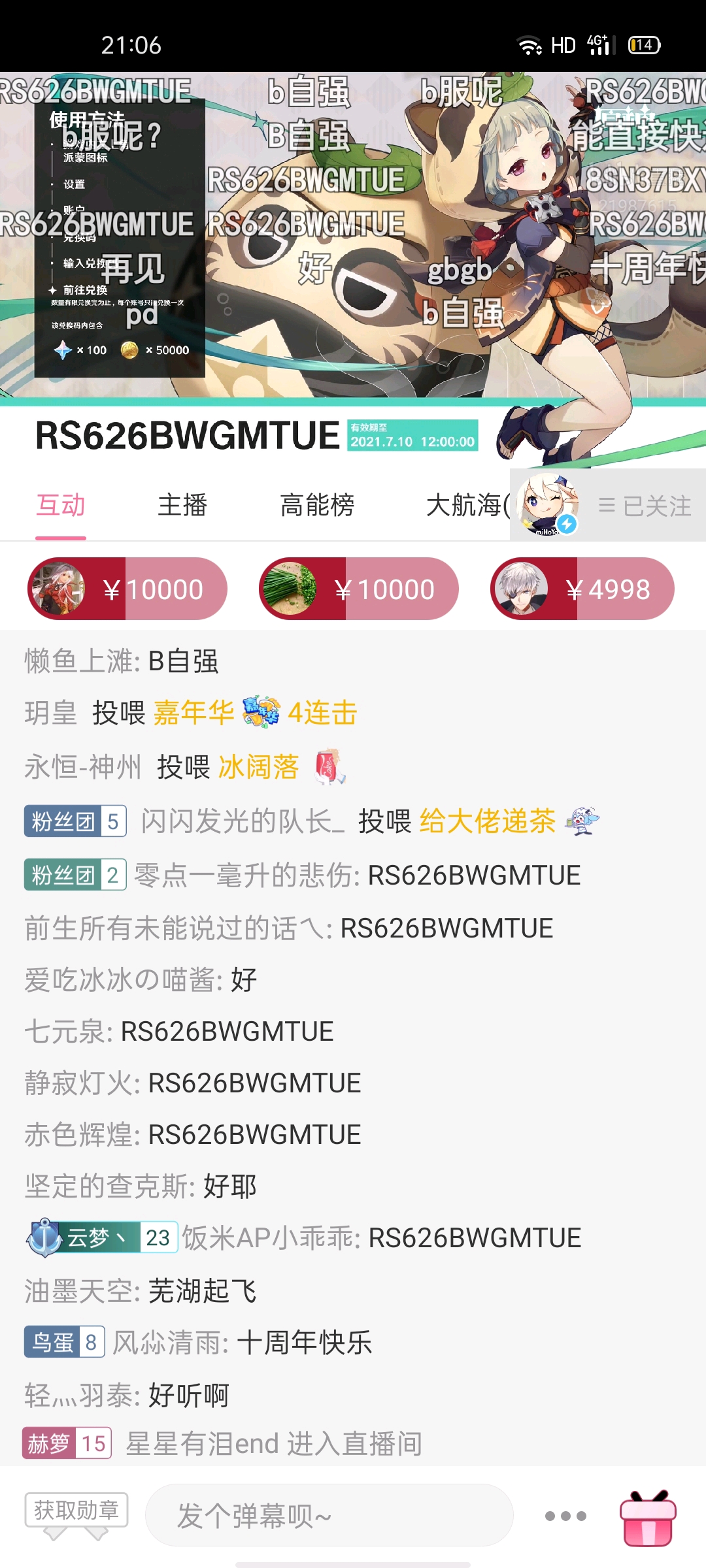Tap the 已关注 follow button
The width and height of the screenshot is (706, 1568).
645,506
